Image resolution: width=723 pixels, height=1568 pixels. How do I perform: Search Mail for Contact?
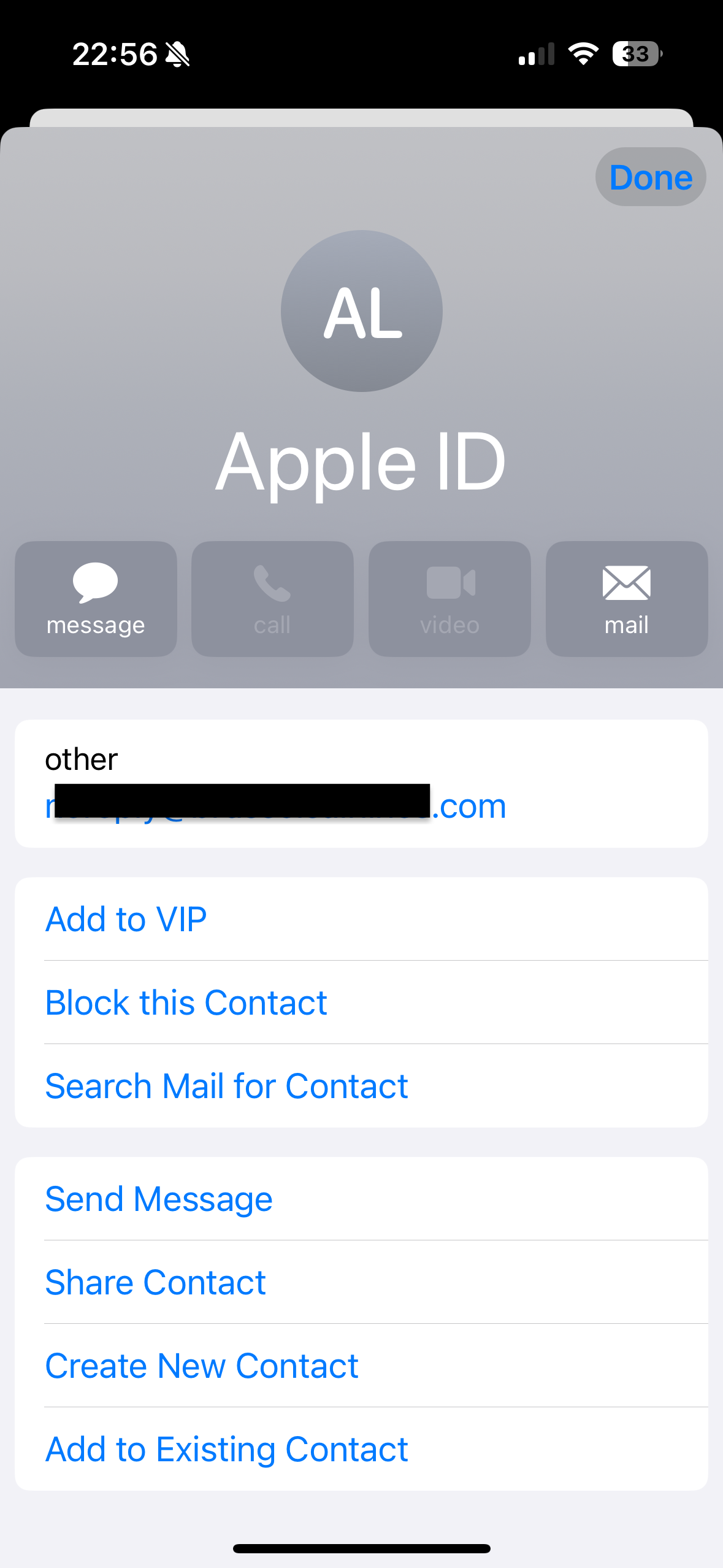[226, 1086]
